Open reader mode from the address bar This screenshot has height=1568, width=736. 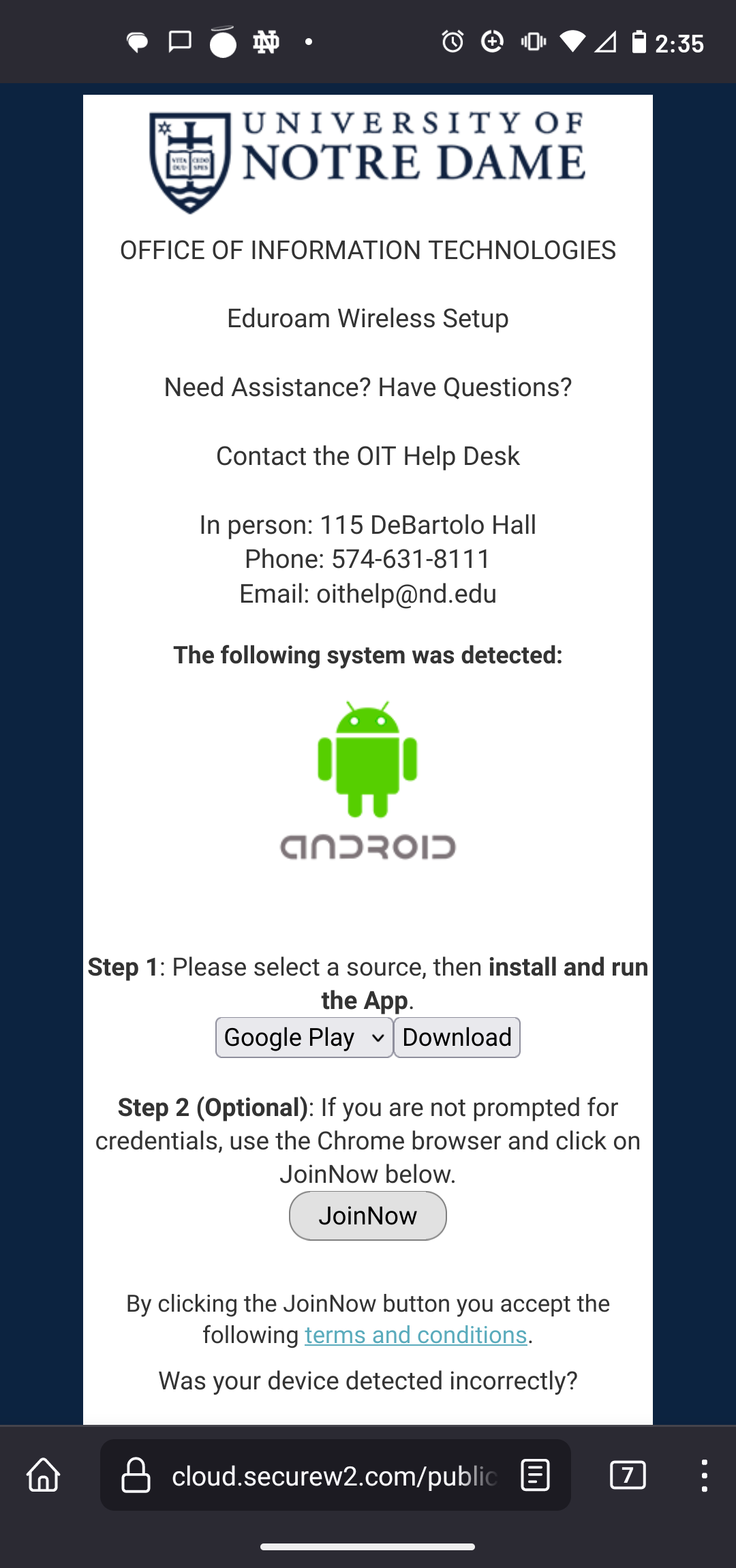(535, 1476)
